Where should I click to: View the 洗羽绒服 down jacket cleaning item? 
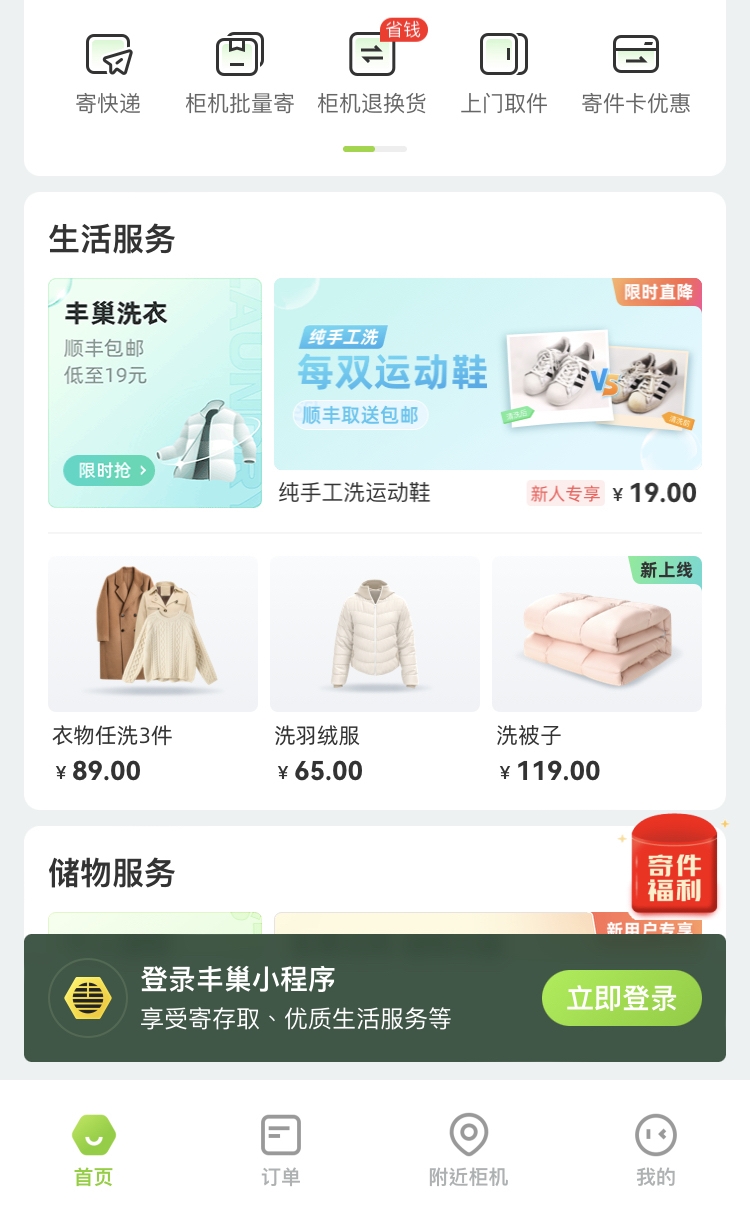pos(375,668)
